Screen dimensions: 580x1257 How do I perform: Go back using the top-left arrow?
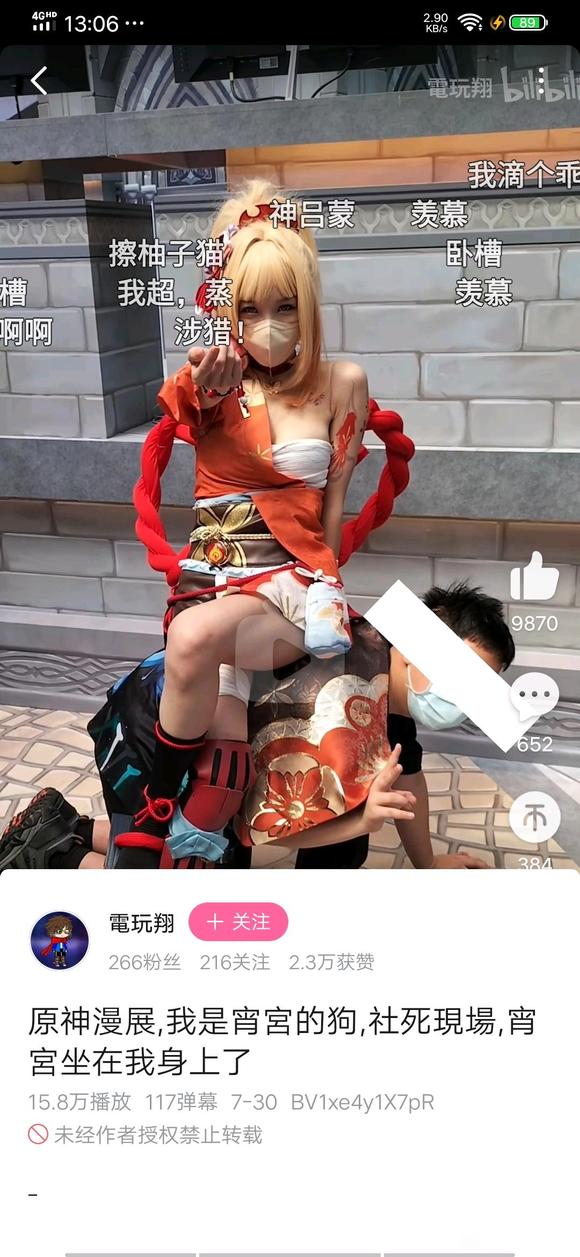point(39,81)
